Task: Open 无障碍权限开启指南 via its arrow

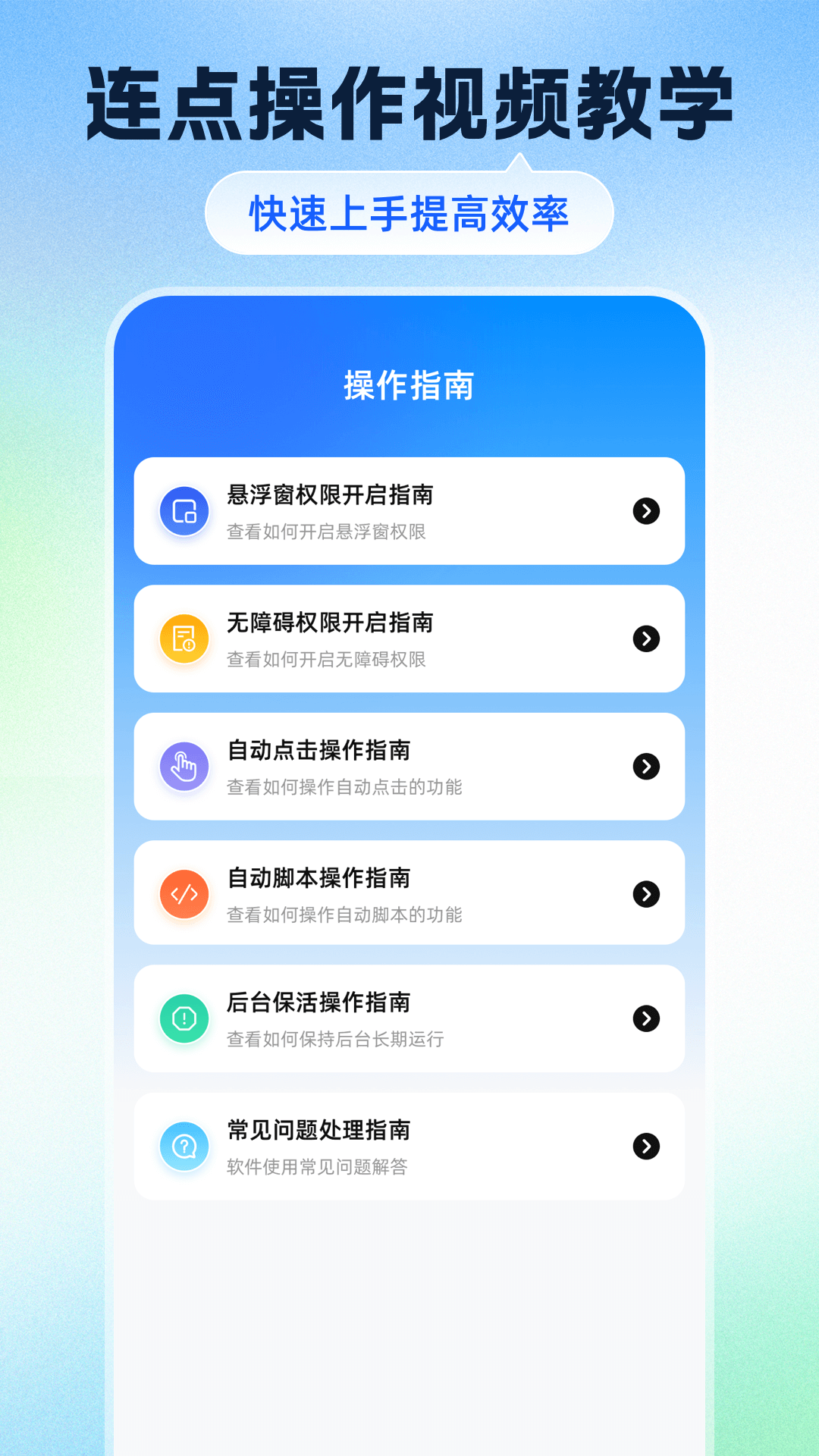Action: pyautogui.click(x=645, y=639)
